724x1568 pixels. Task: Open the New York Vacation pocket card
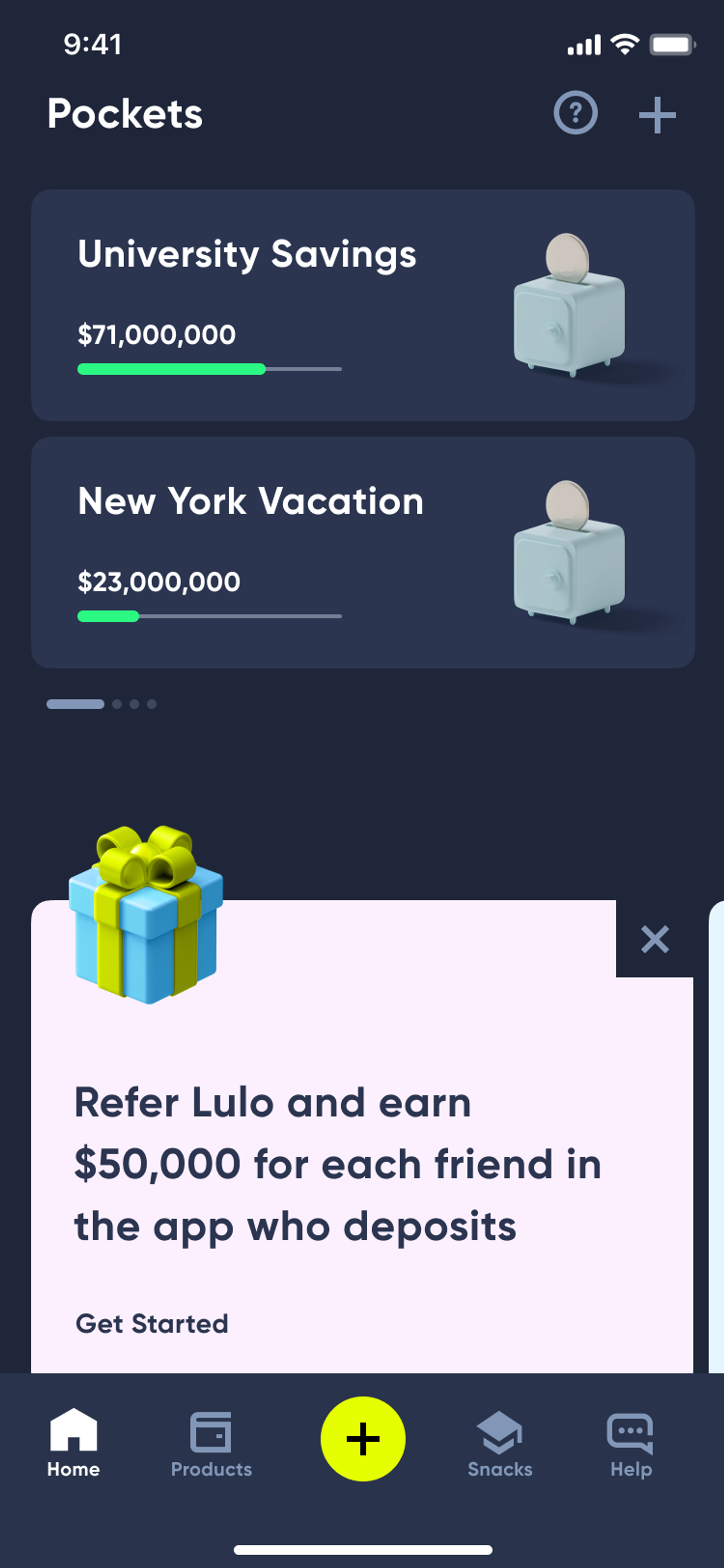coord(362,551)
